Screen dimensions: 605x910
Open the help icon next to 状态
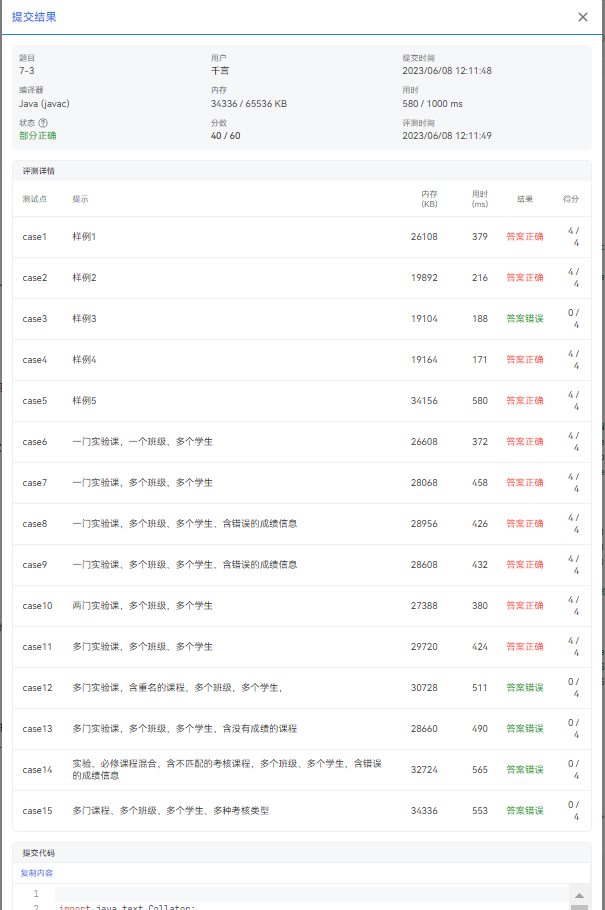click(43, 123)
